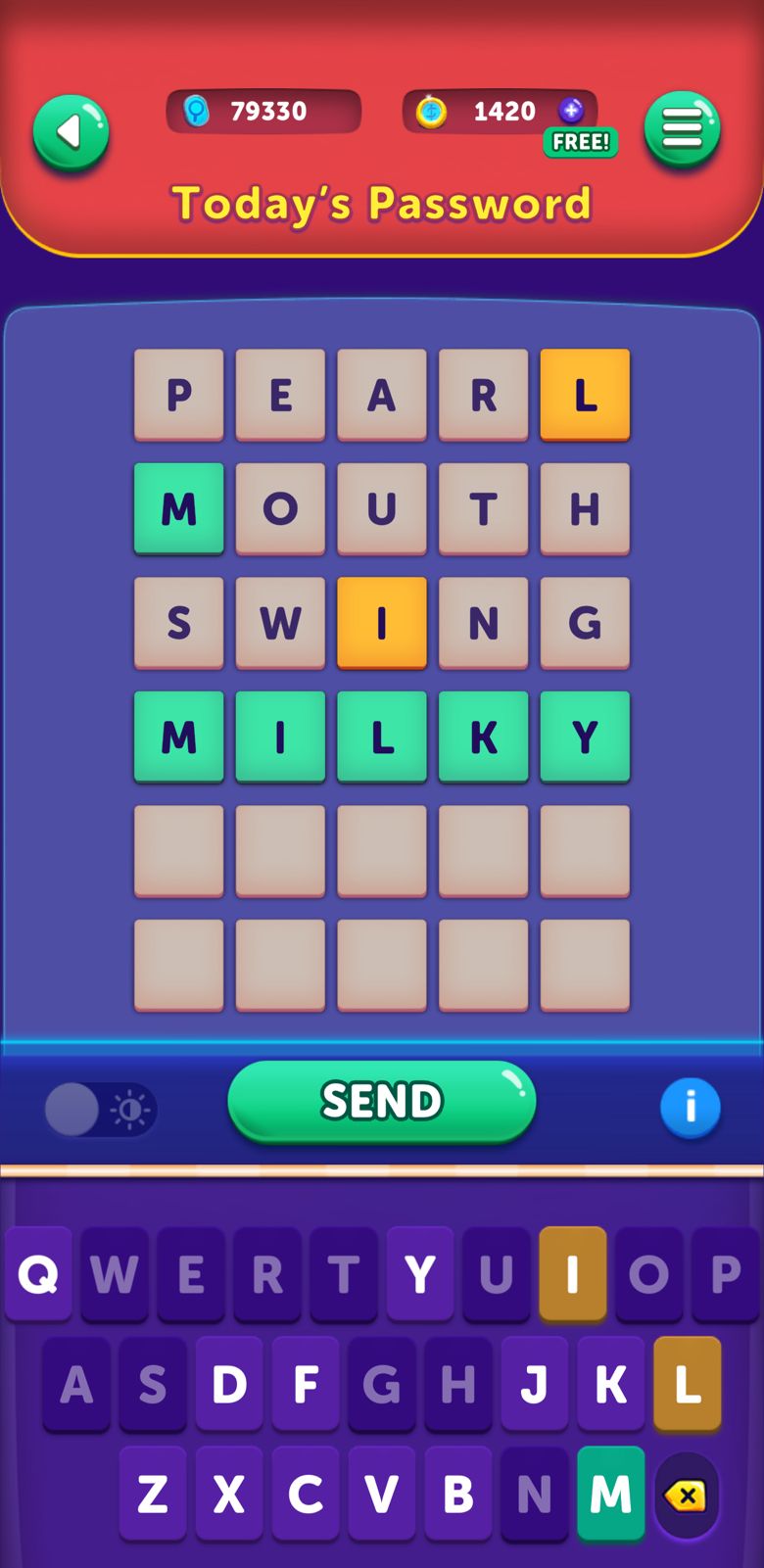The image size is (764, 1568).
Task: Add free coins with the plus icon
Action: [571, 111]
